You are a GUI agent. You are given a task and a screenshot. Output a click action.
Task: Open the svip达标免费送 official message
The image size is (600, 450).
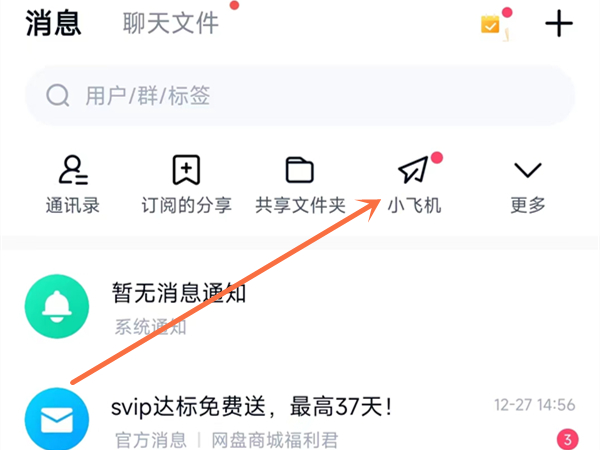tap(300, 420)
